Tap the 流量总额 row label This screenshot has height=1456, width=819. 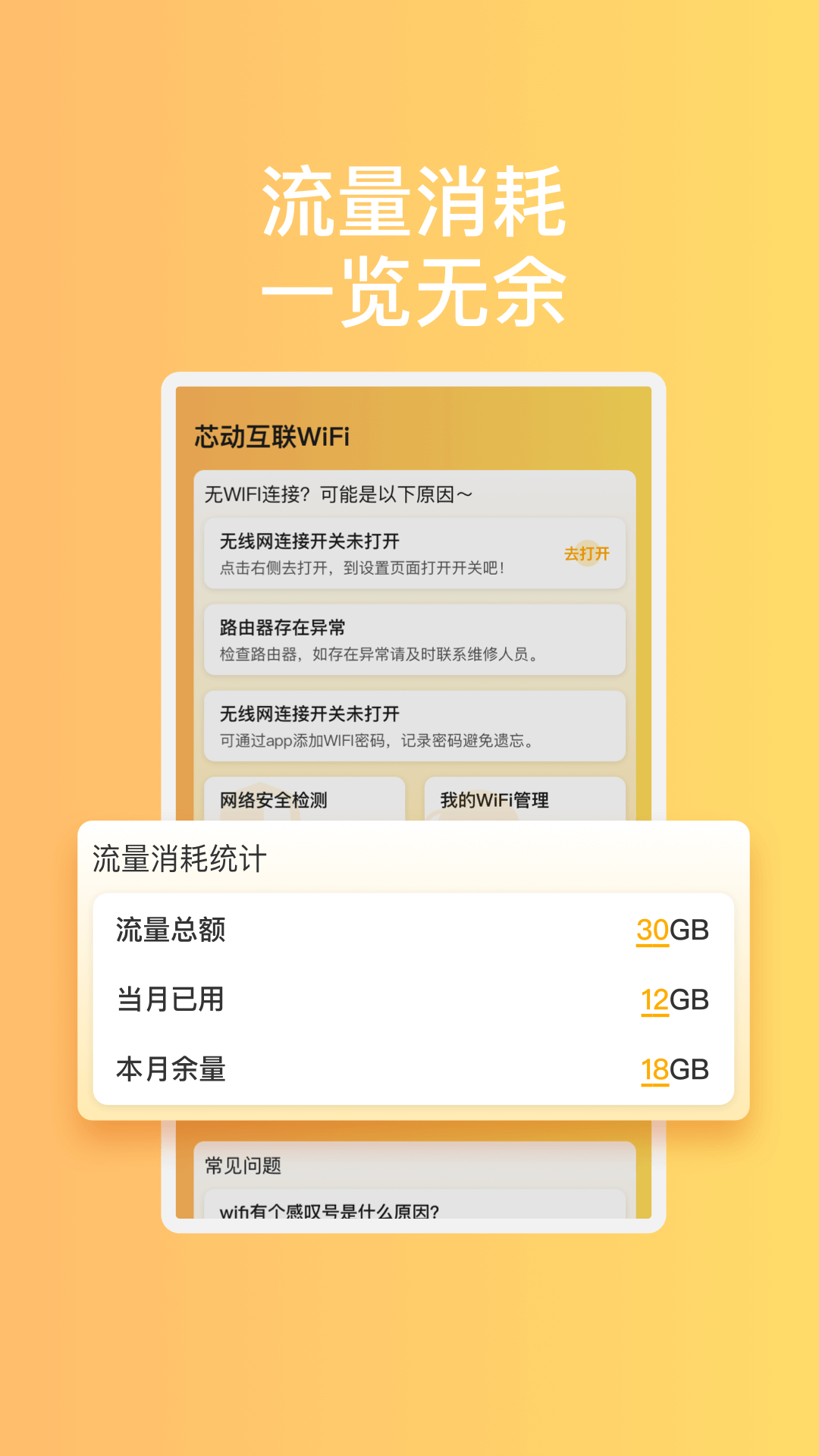[x=171, y=930]
